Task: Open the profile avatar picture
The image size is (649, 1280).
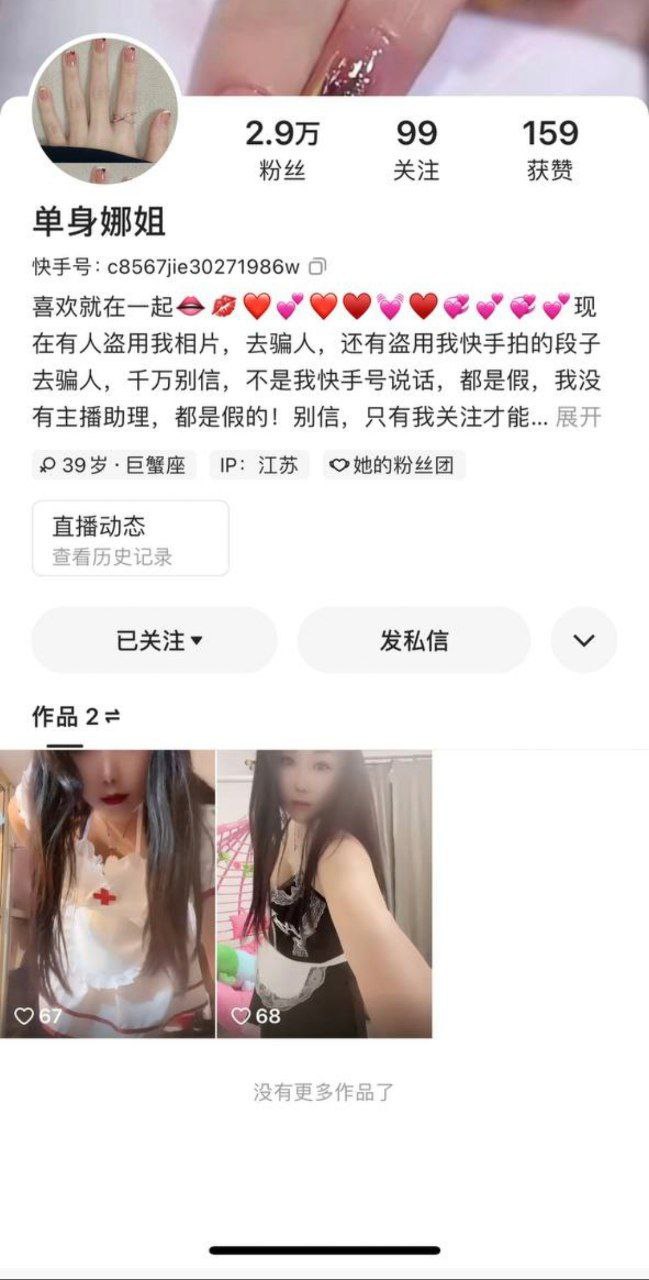Action: pyautogui.click(x=105, y=110)
